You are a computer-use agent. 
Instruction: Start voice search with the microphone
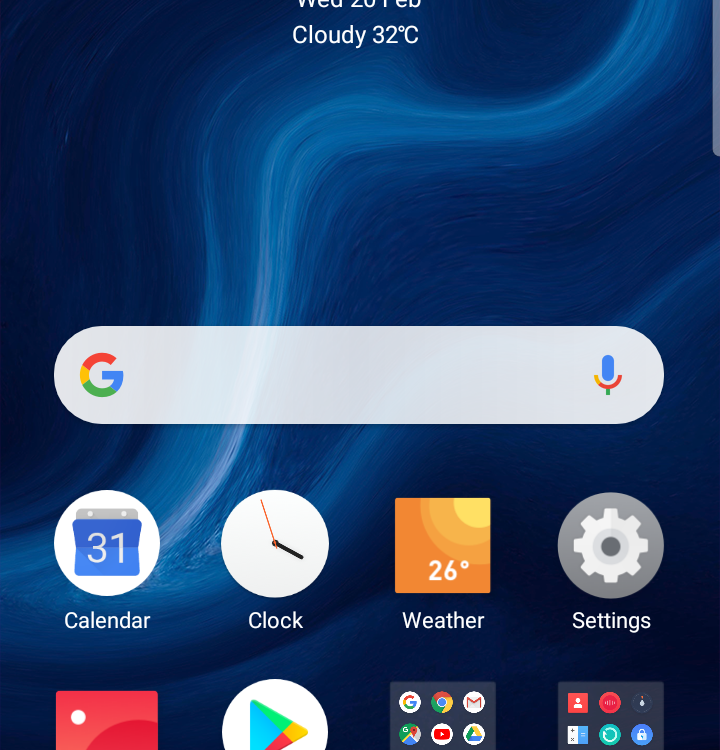click(608, 375)
